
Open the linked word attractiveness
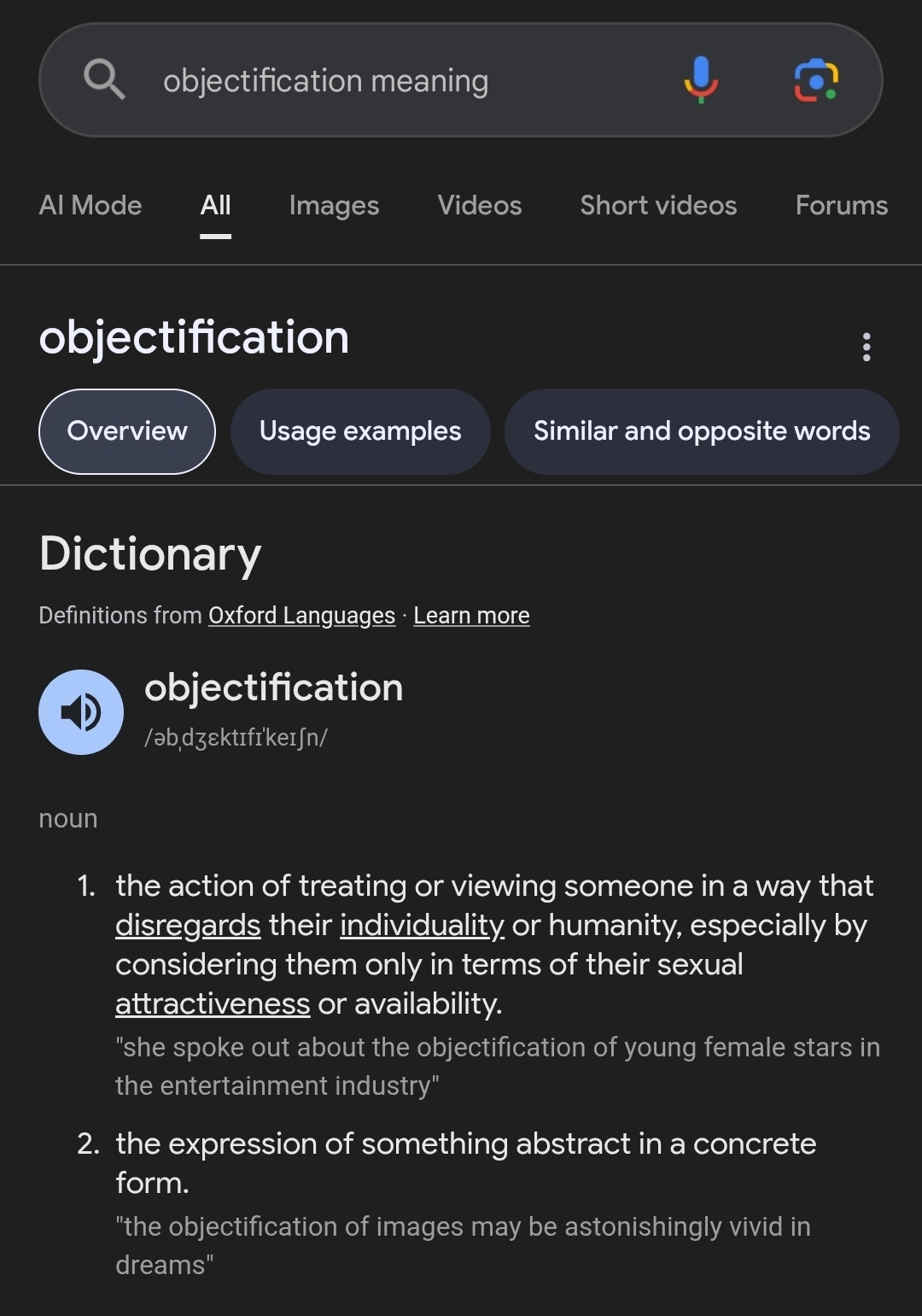click(213, 1004)
